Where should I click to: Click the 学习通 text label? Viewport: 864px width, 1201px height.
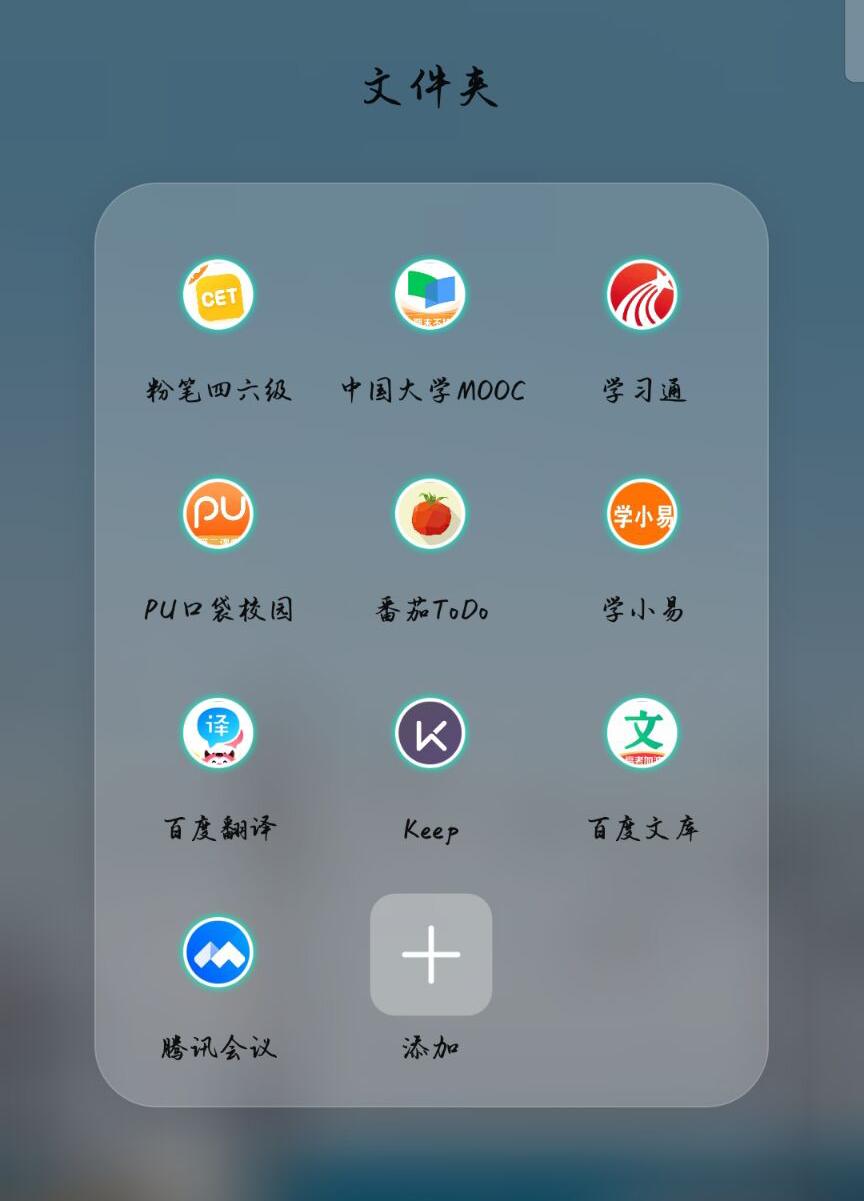(x=642, y=391)
